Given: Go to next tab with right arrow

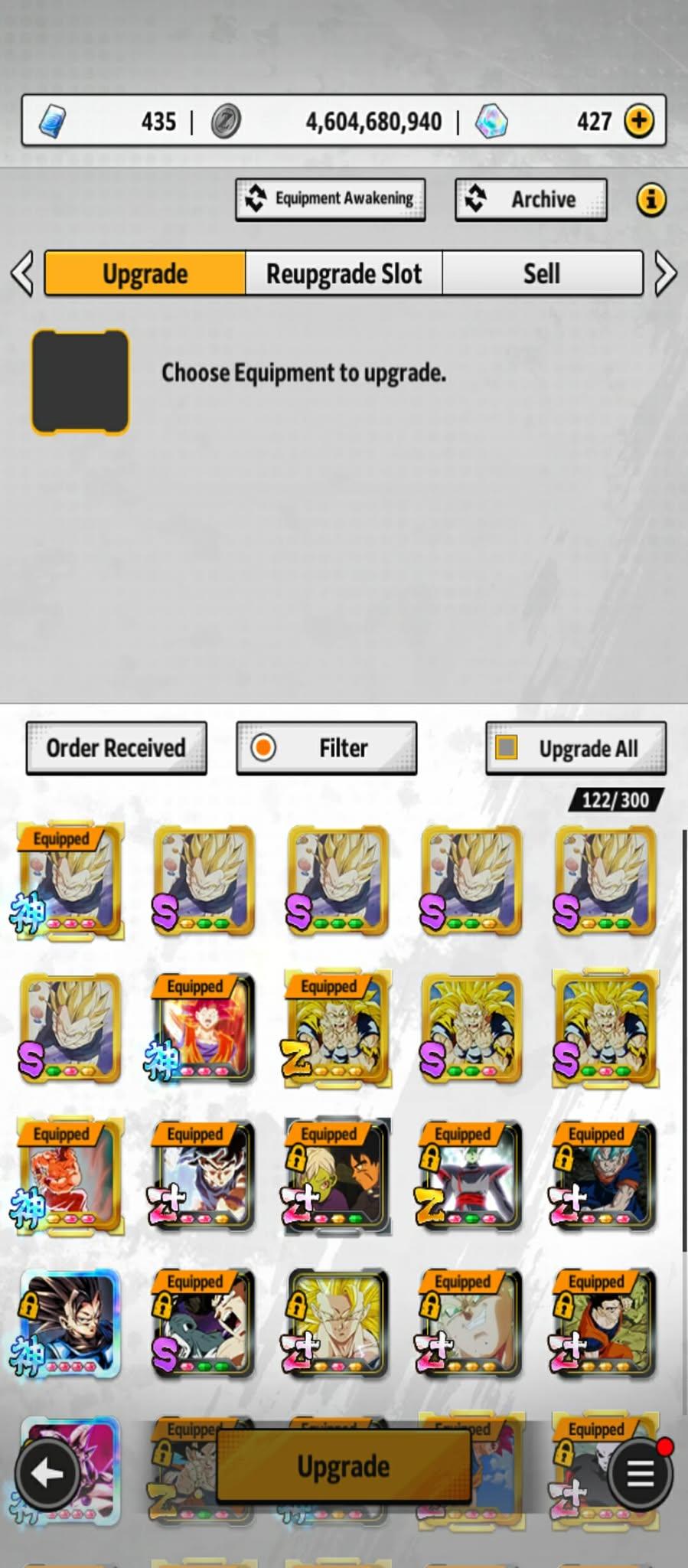Looking at the screenshot, I should click(x=665, y=273).
